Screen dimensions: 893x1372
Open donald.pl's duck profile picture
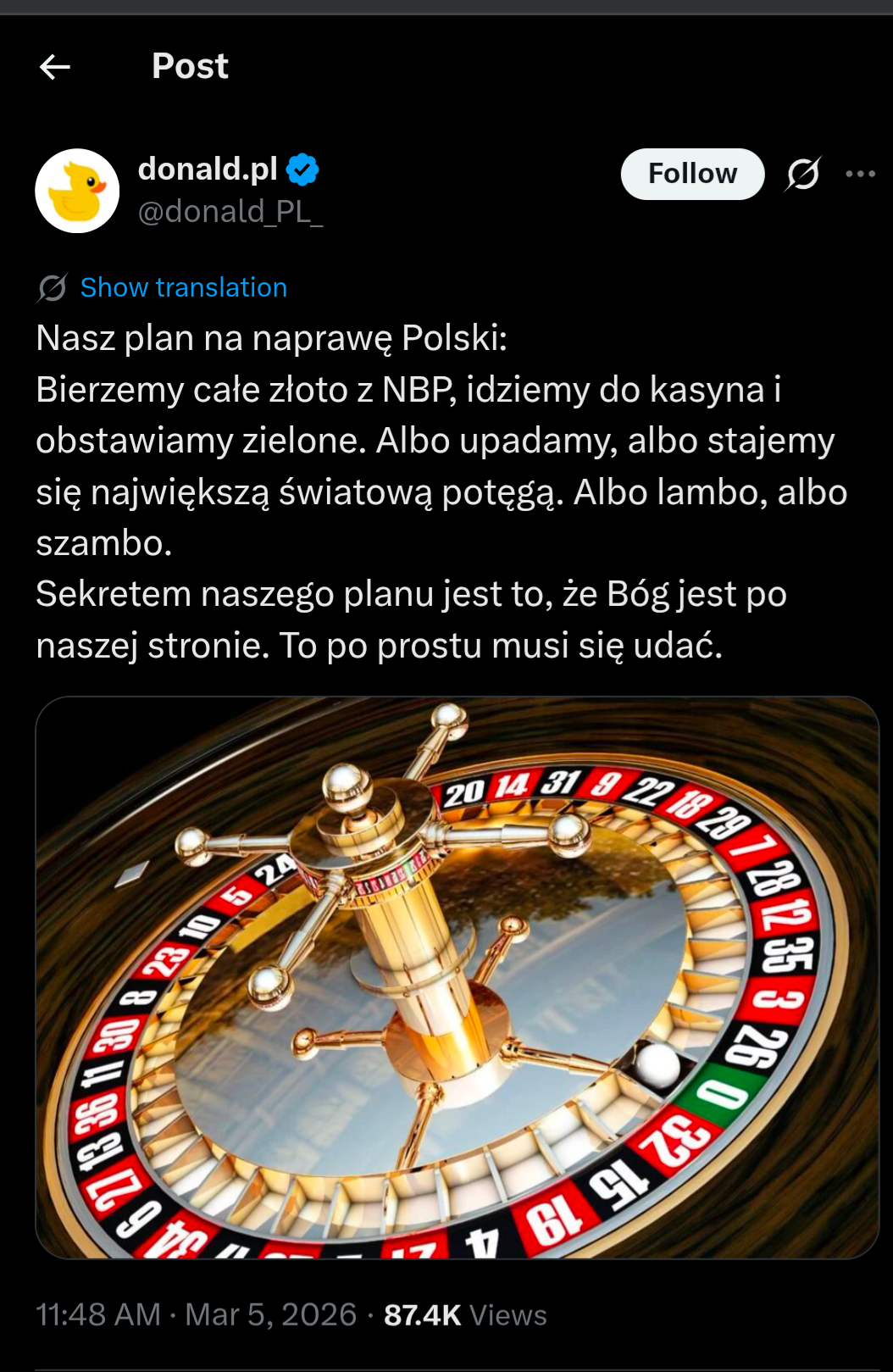pos(77,191)
